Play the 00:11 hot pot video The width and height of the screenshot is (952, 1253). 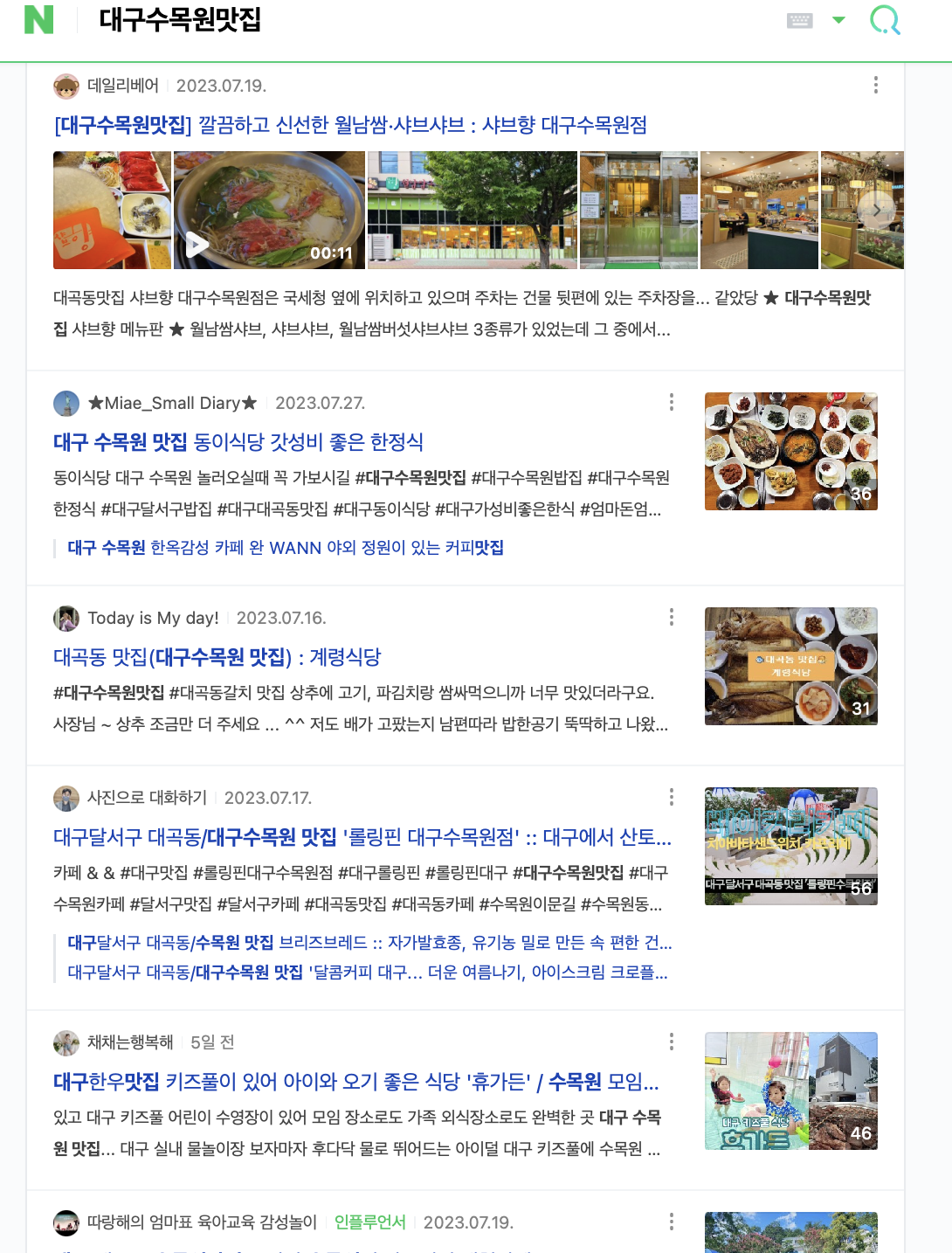198,245
